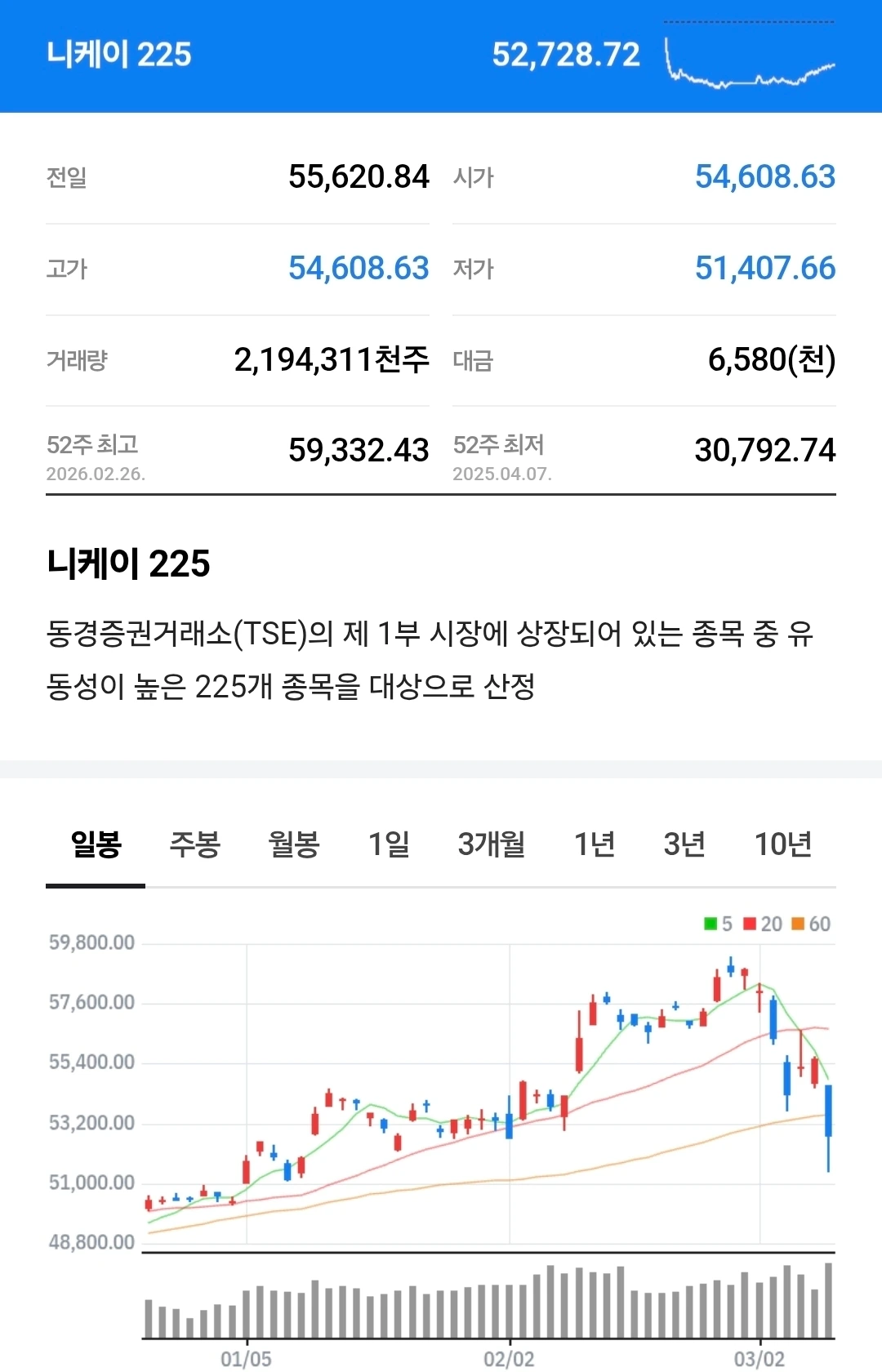Display the 10년 long-term chart
Viewport: 882px width, 1372px height.
782,844
